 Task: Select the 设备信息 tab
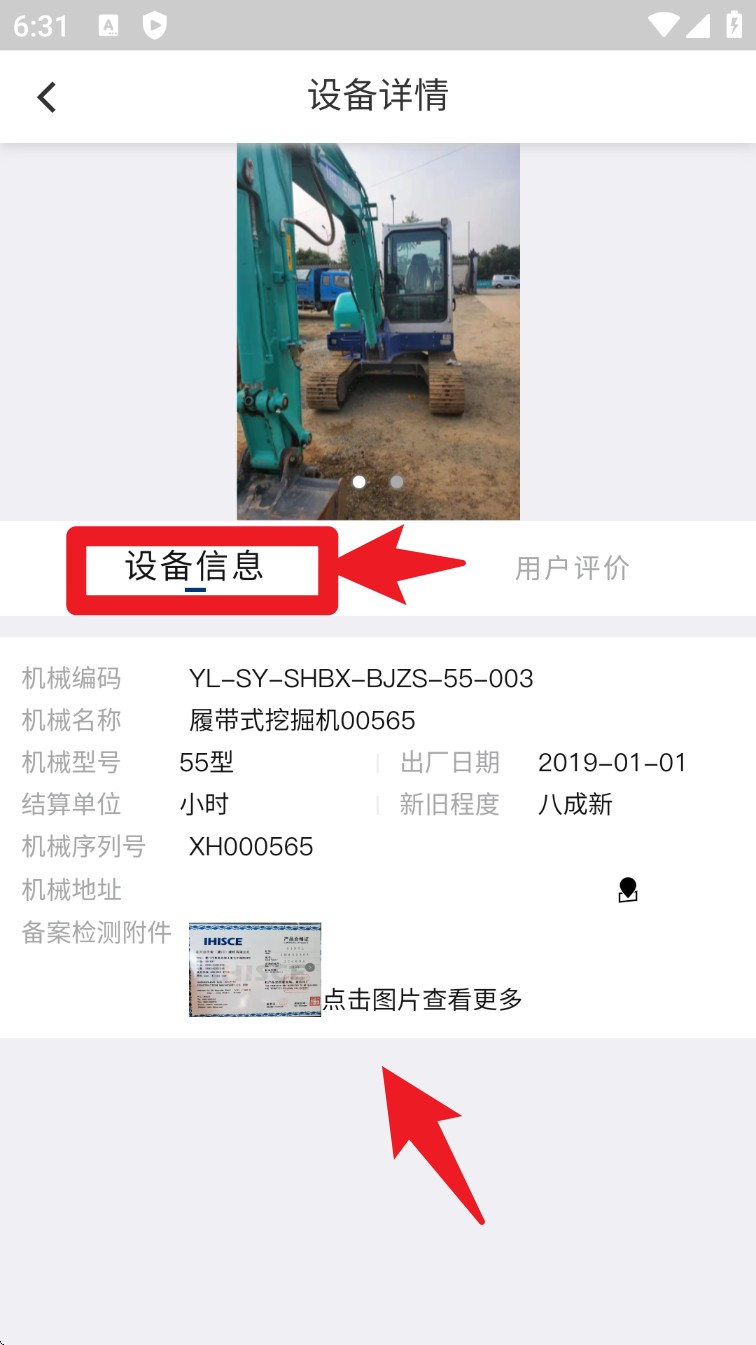coord(195,567)
